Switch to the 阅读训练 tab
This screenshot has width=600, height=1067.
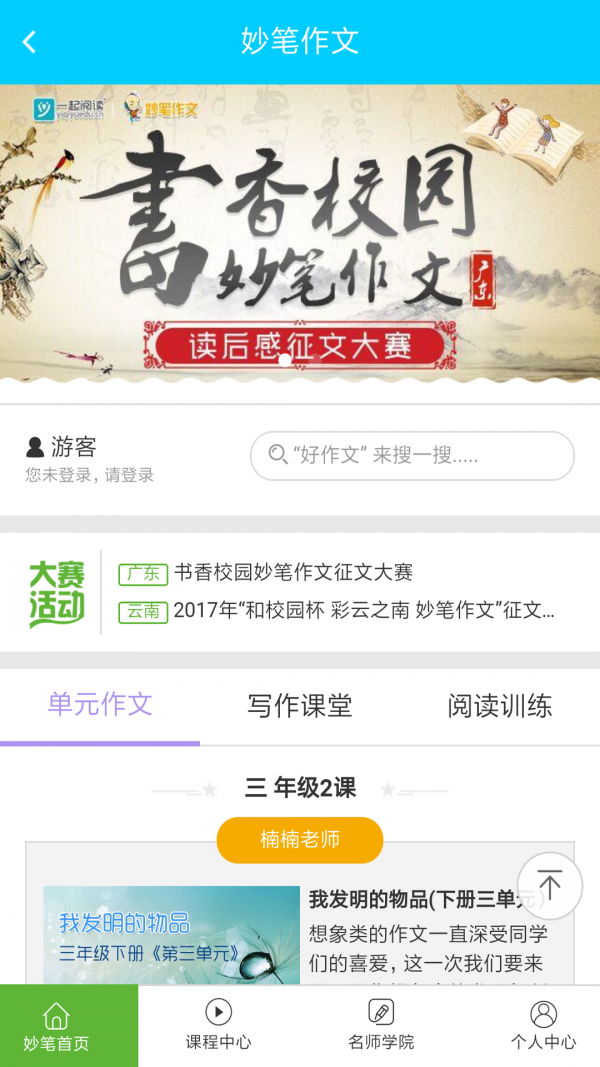coord(499,705)
